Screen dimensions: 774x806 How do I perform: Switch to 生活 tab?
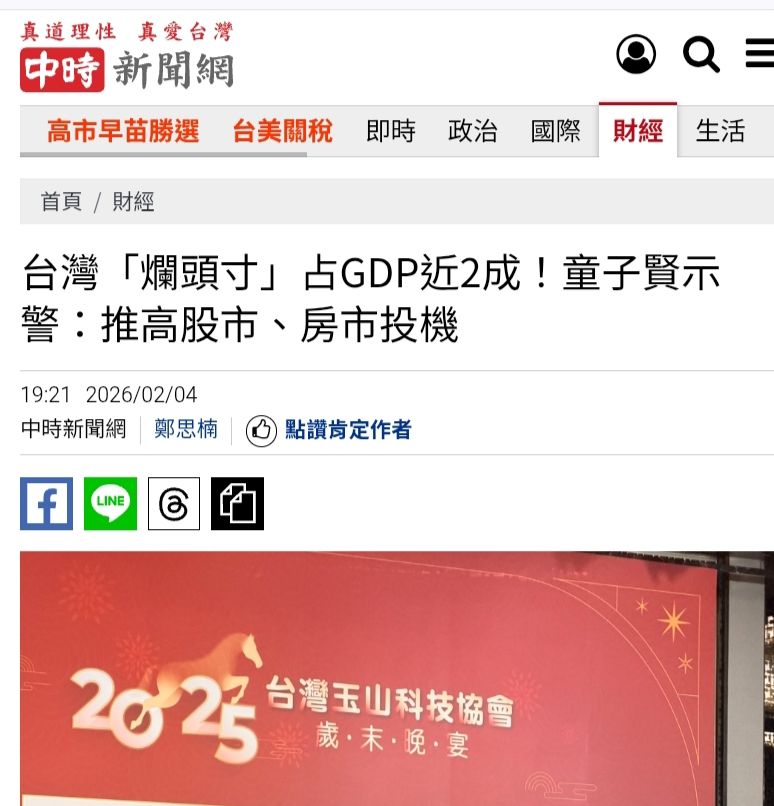720,131
